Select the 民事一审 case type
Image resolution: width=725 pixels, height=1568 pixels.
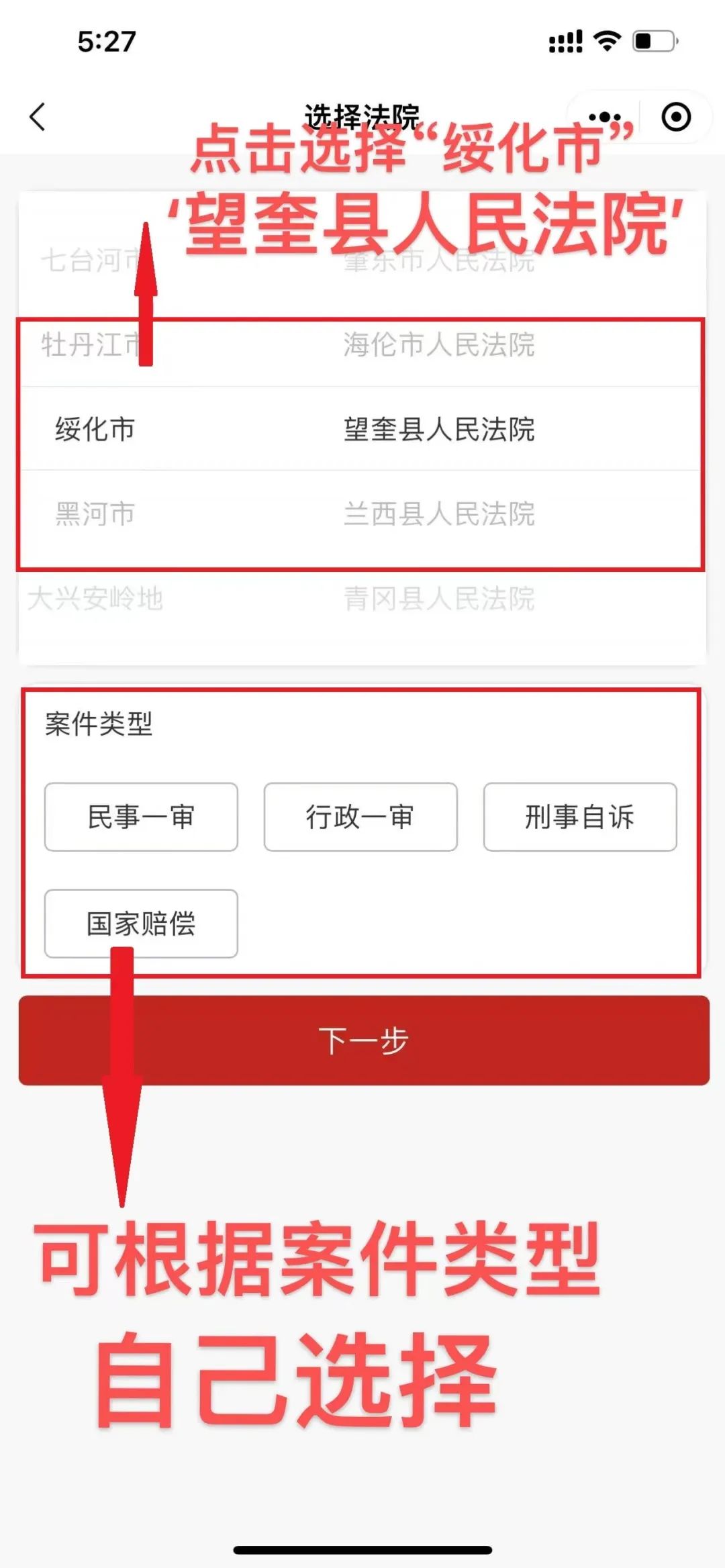tap(141, 817)
